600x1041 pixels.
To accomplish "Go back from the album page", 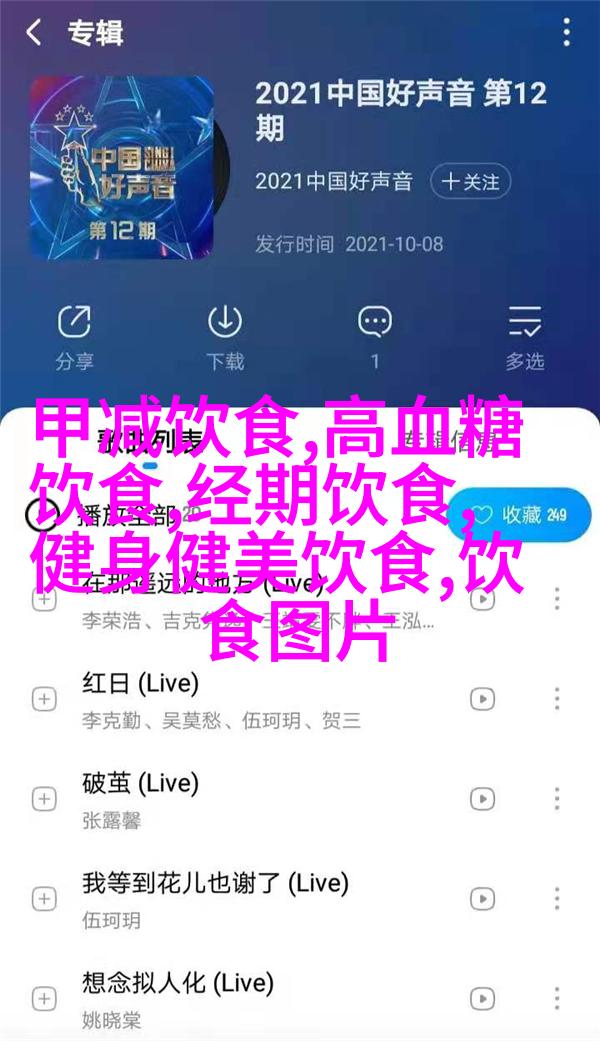I will 34,33.
